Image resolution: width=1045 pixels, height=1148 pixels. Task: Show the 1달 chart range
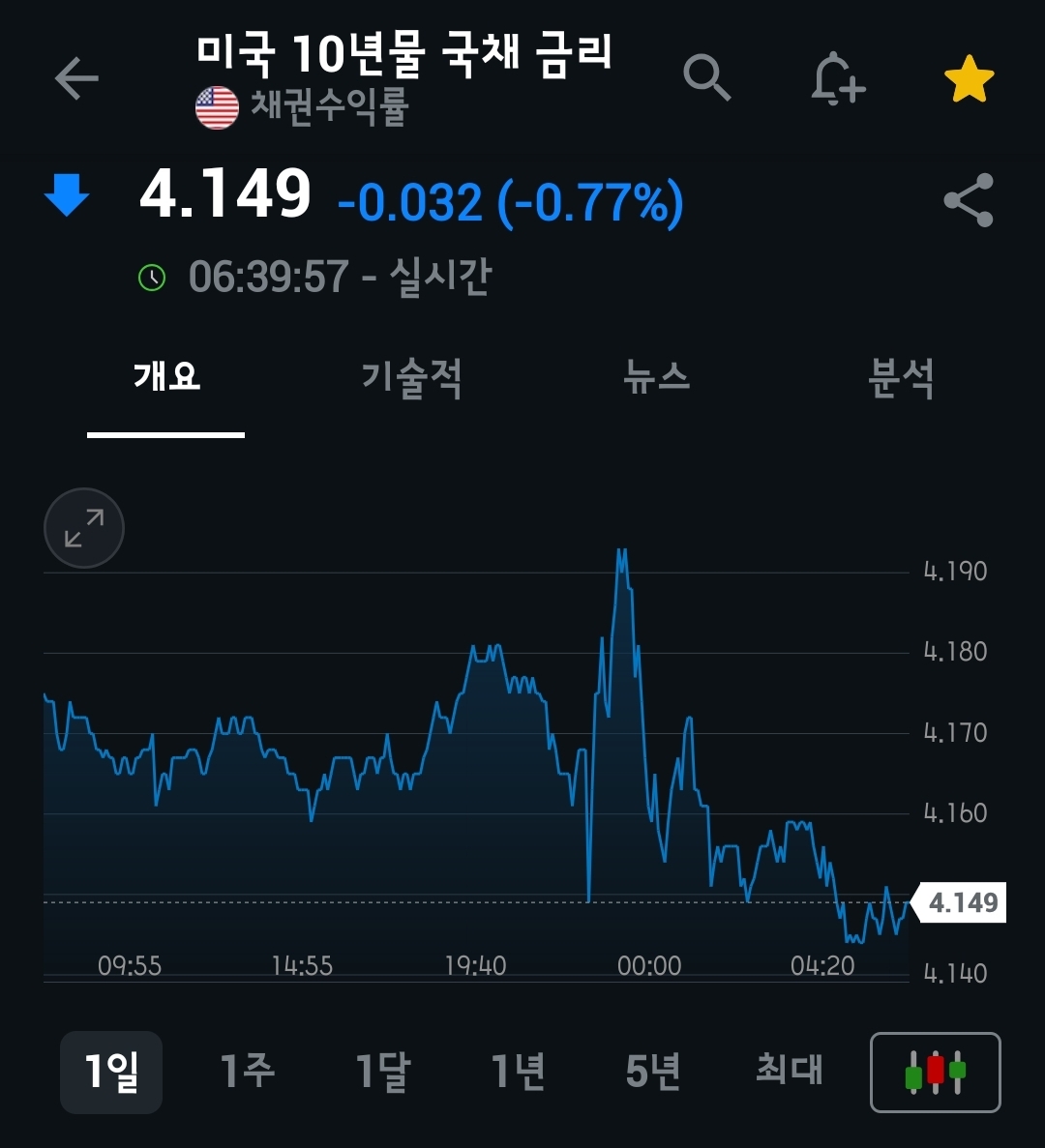coord(382,1072)
